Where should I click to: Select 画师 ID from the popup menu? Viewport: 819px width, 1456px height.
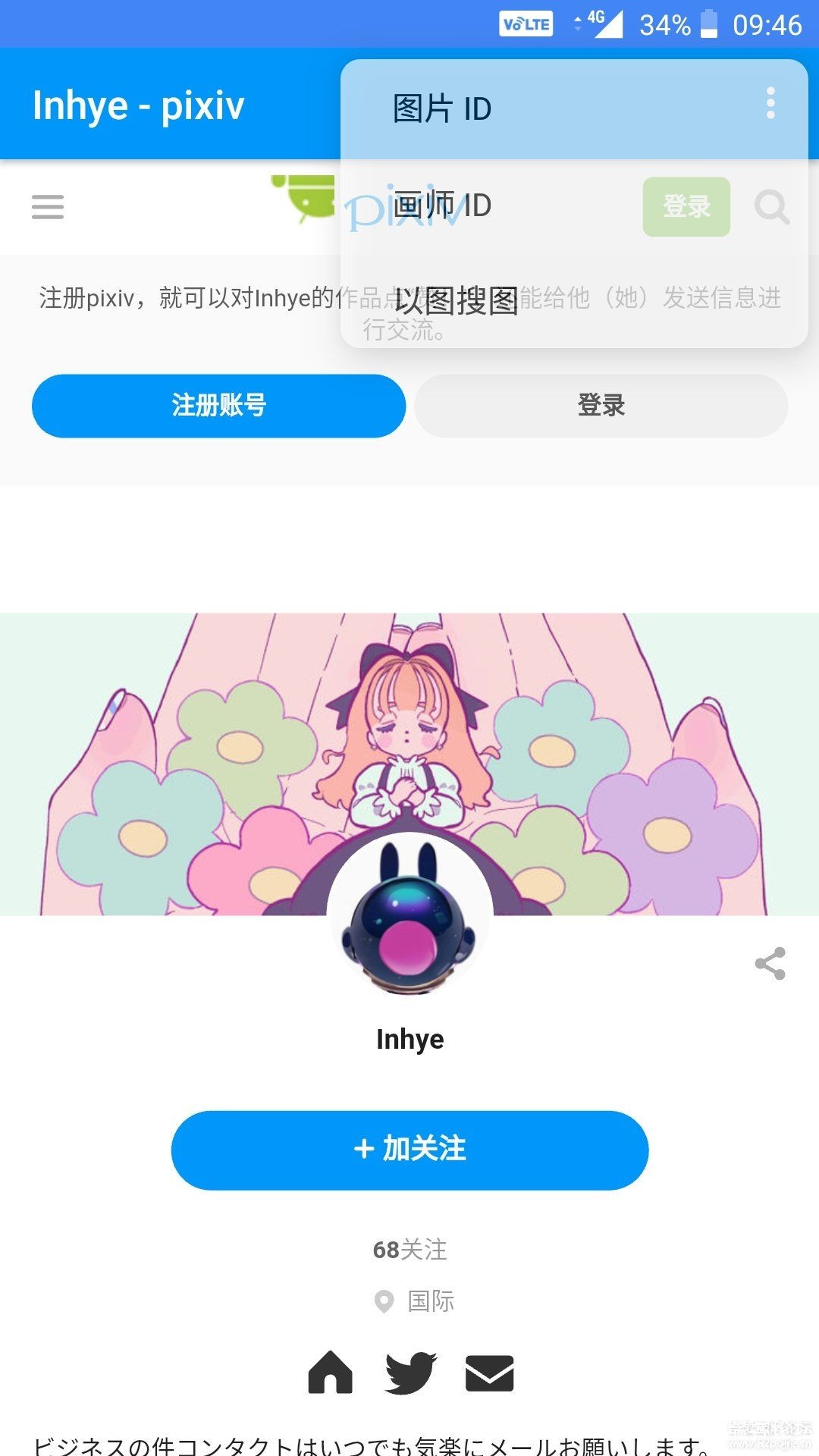(x=442, y=205)
